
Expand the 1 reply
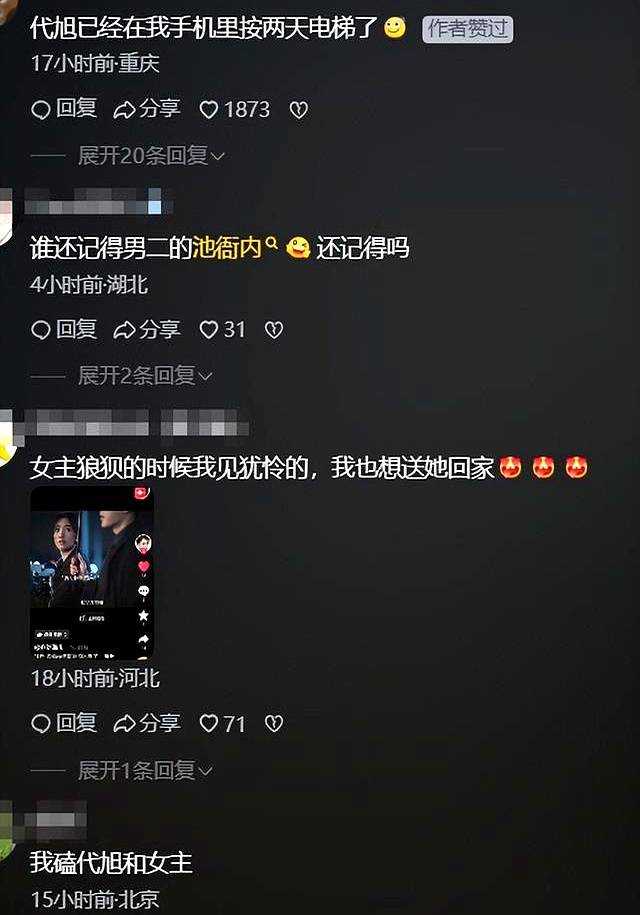pyautogui.click(x=145, y=770)
